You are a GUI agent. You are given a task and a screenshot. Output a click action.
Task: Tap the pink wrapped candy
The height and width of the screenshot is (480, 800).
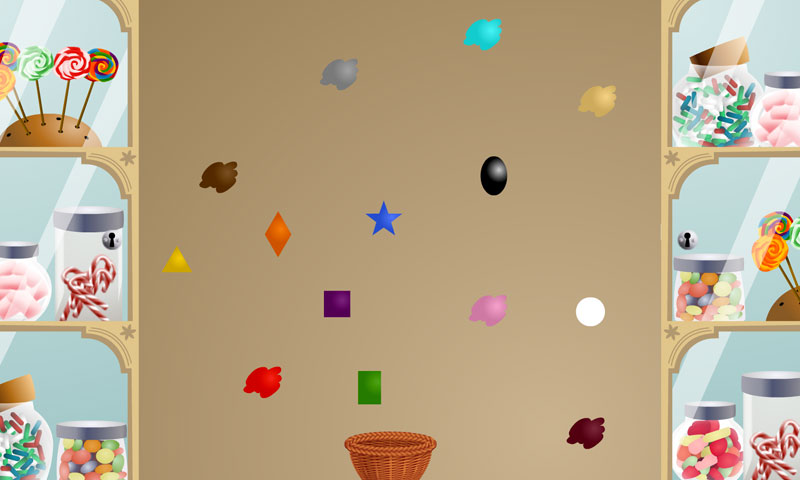(x=489, y=310)
